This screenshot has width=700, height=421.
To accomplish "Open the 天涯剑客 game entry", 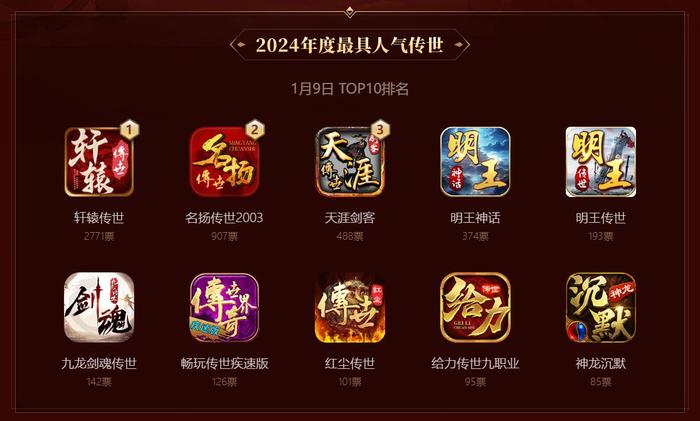I will (350, 162).
